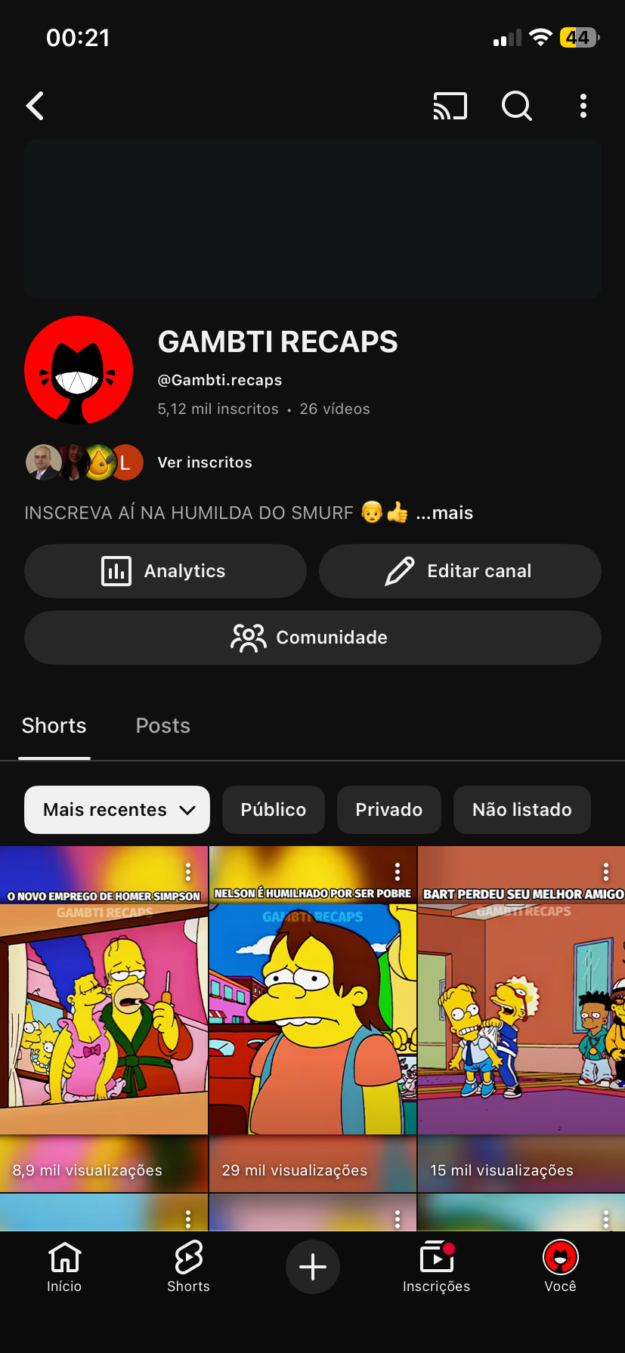Screen dimensions: 625x1353
Task: Switch to the Posts tab
Action: 163,726
